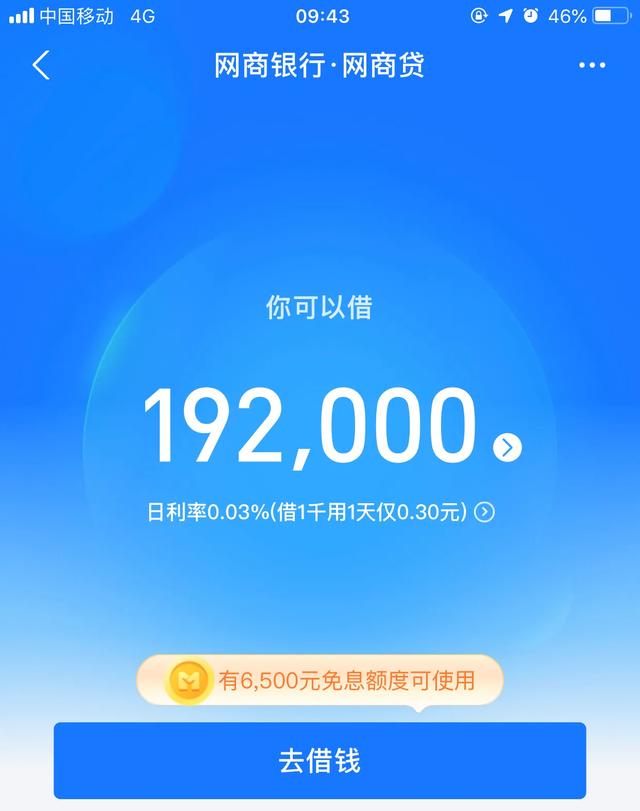The height and width of the screenshot is (811, 640).
Task: Open the three-dot overflow menu
Action: tap(592, 66)
